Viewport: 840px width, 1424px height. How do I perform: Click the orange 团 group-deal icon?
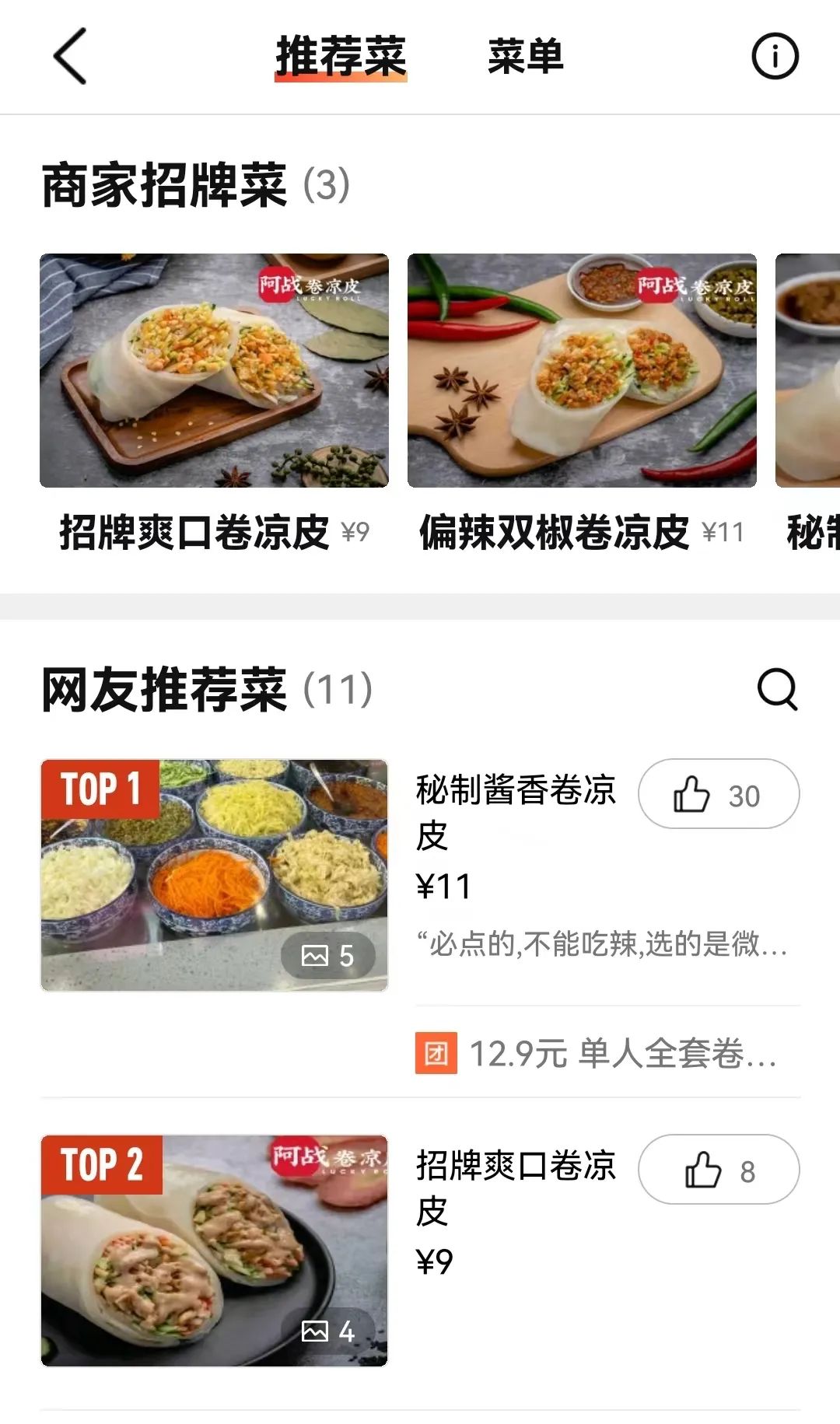click(436, 1054)
